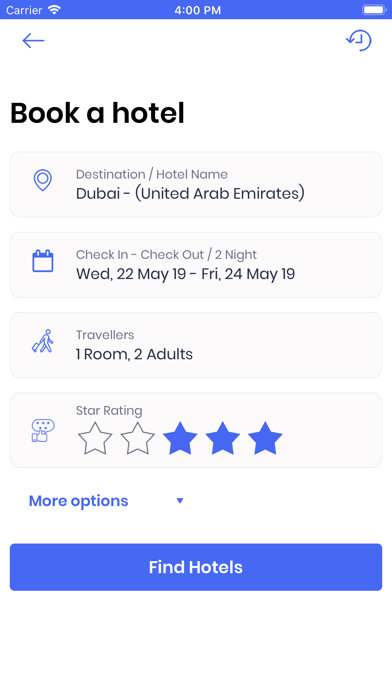Select the second star in Star Rating
Screen dimensions: 392x696
tap(138, 438)
